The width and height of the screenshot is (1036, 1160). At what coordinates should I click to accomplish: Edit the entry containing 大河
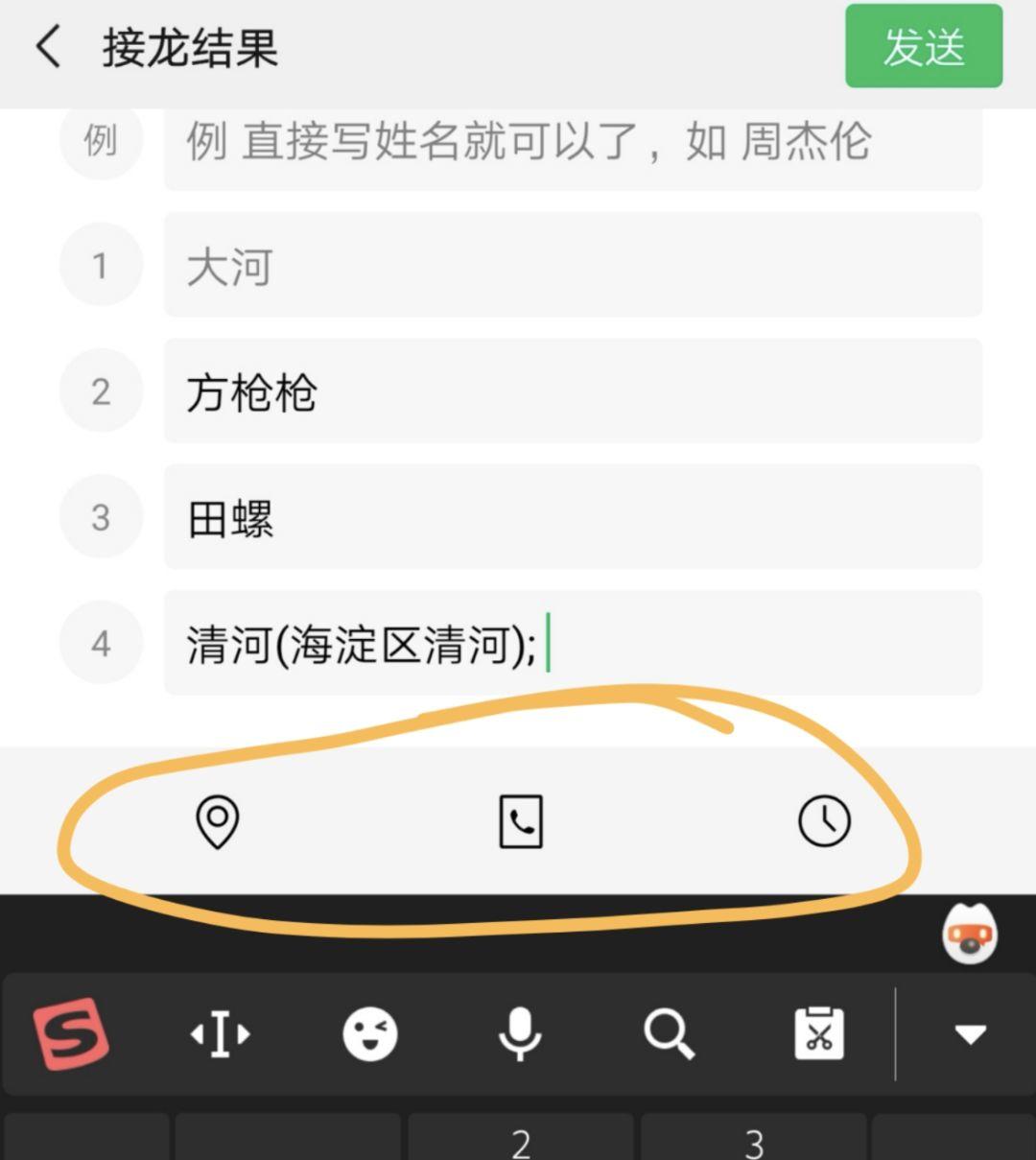[574, 266]
